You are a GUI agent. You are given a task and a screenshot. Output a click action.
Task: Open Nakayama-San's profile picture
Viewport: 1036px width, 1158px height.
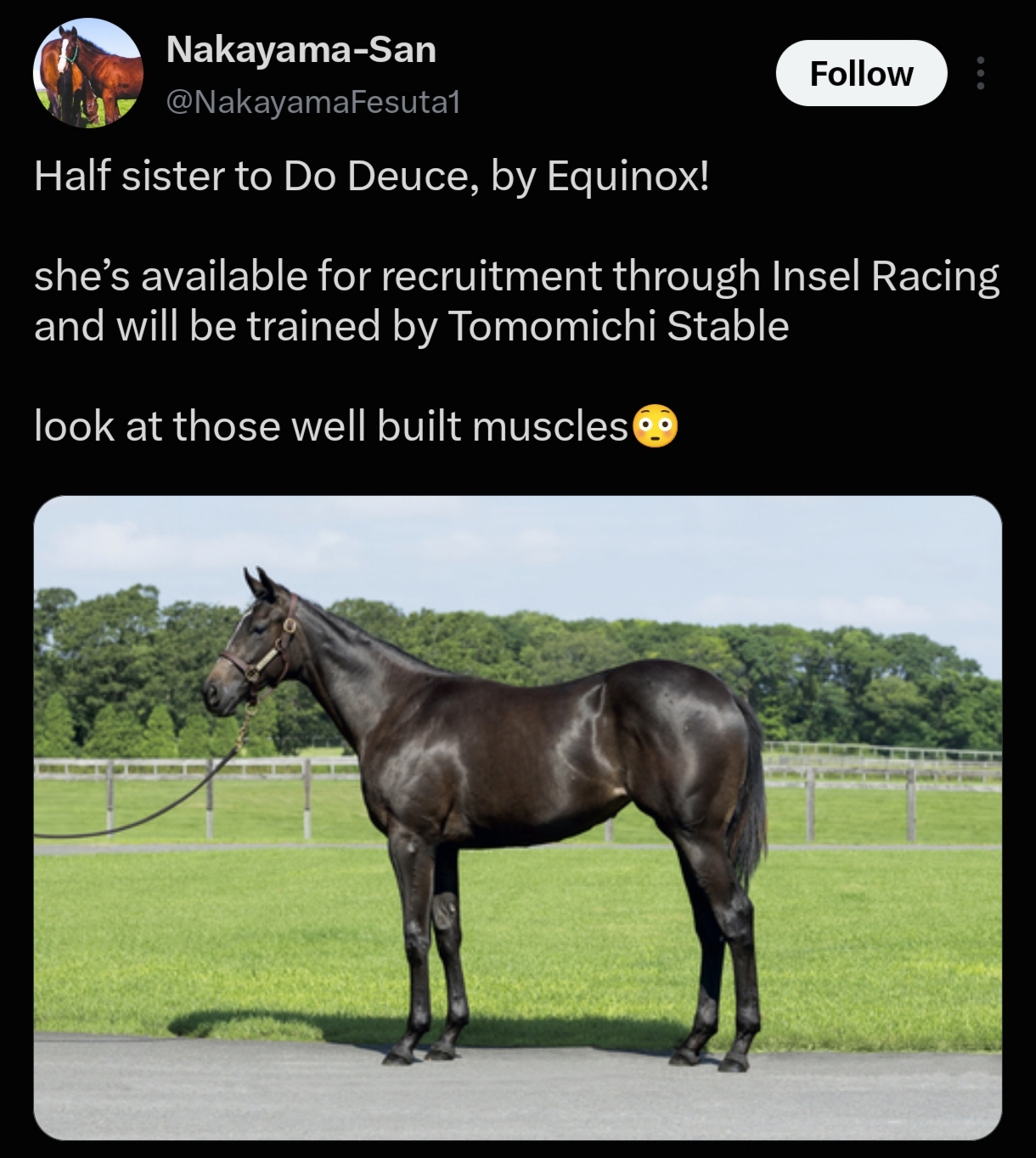click(x=87, y=74)
